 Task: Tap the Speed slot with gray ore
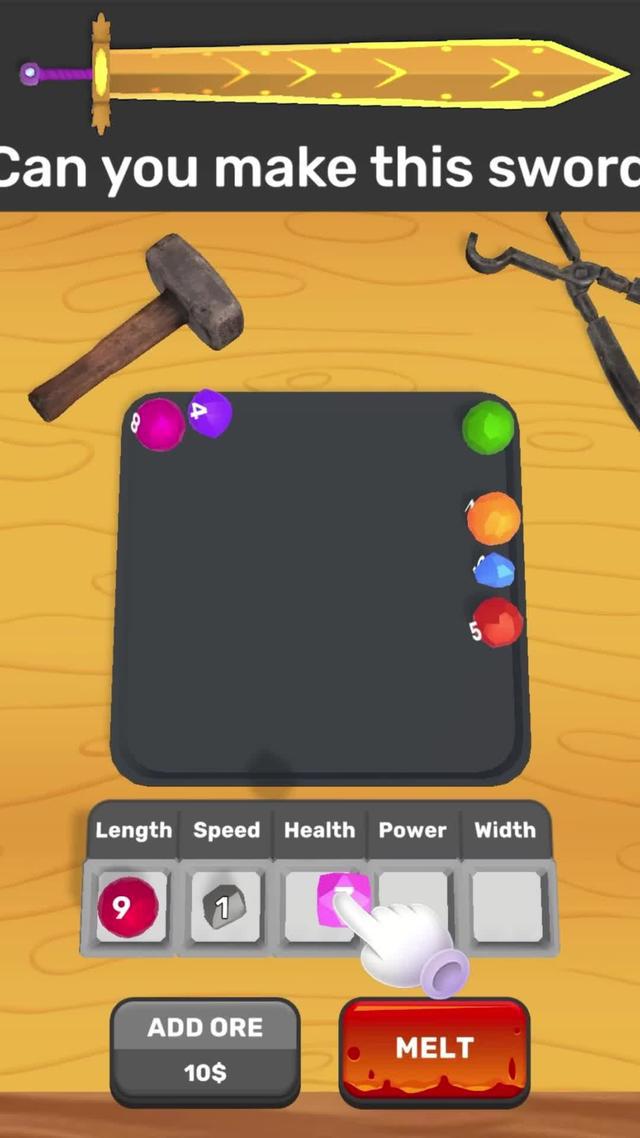point(226,907)
